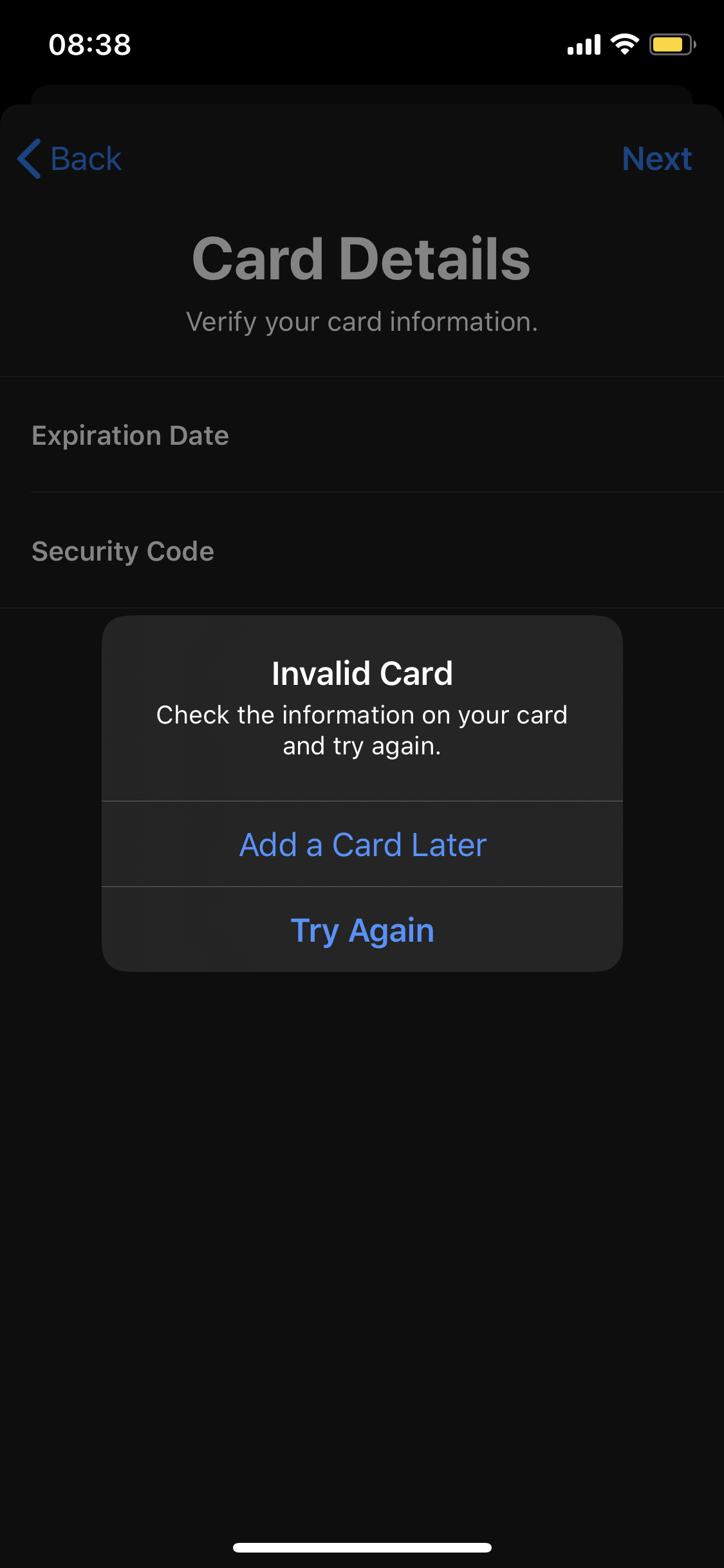This screenshot has width=724, height=1568.
Task: Select the Expiration Date field
Action: pos(362,435)
